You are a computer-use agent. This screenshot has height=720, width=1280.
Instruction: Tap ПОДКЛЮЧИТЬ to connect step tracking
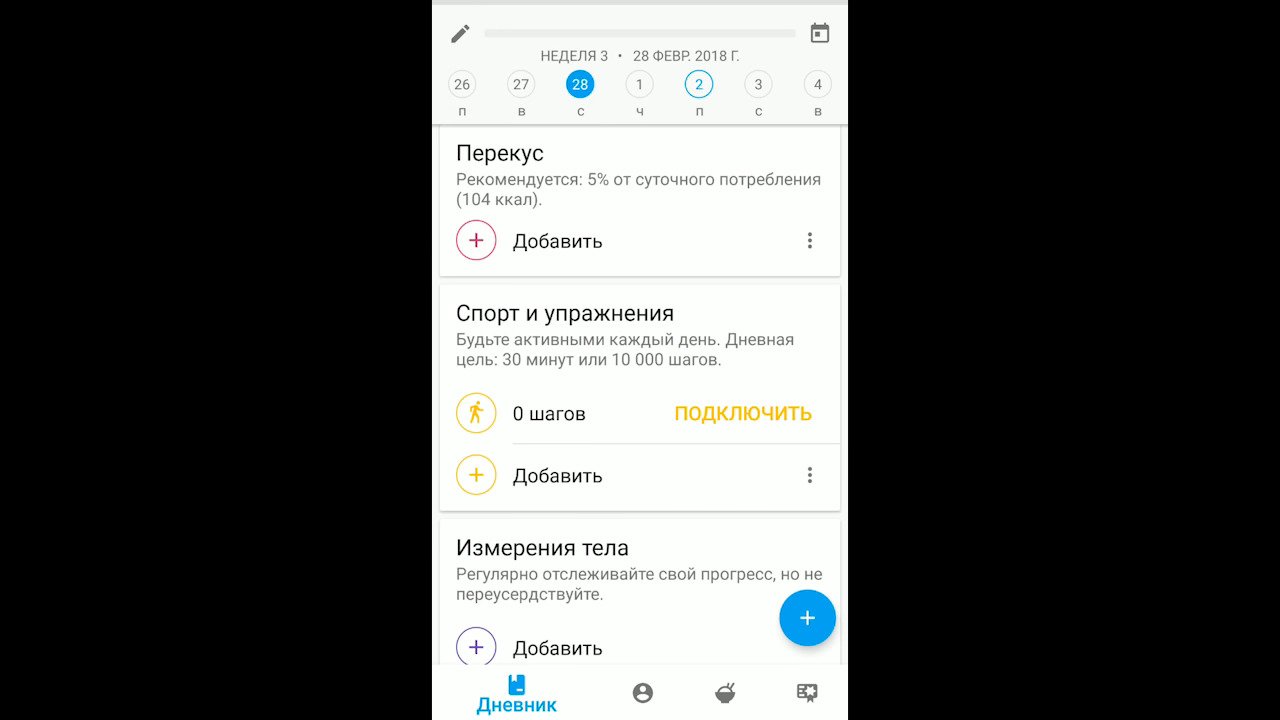pos(743,414)
